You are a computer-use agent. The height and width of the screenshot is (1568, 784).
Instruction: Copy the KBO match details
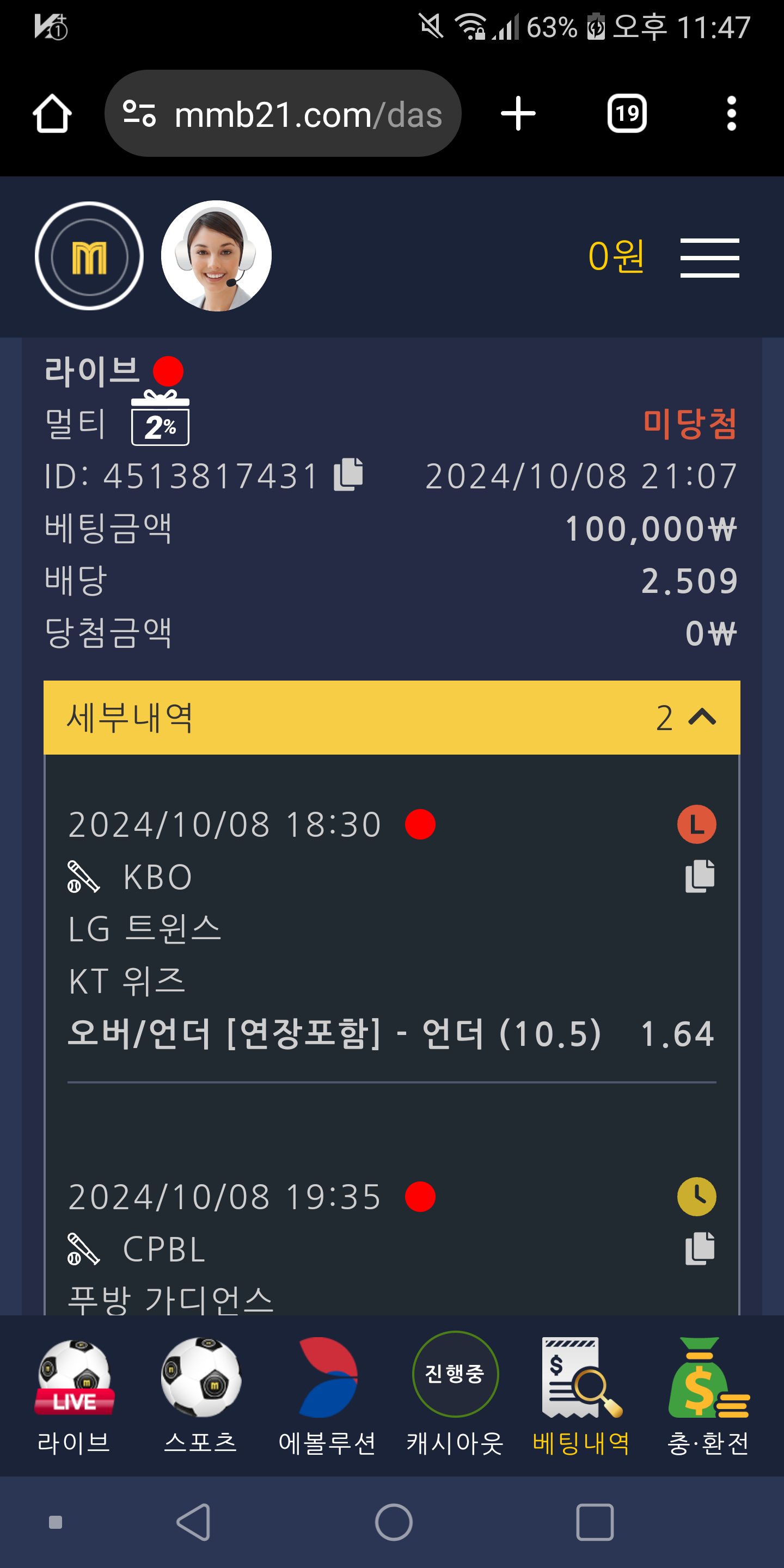click(700, 876)
